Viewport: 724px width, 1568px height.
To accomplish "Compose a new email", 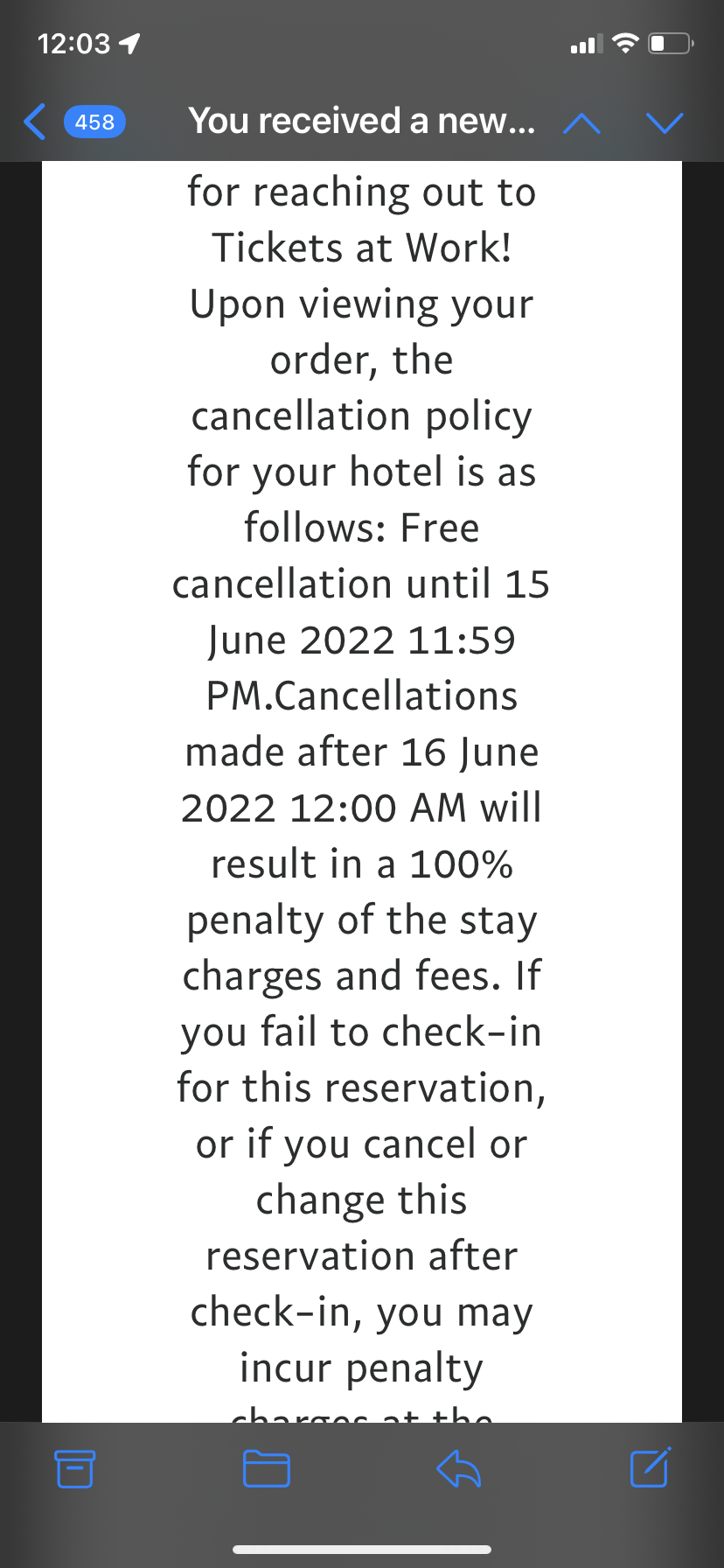I will [x=650, y=1468].
